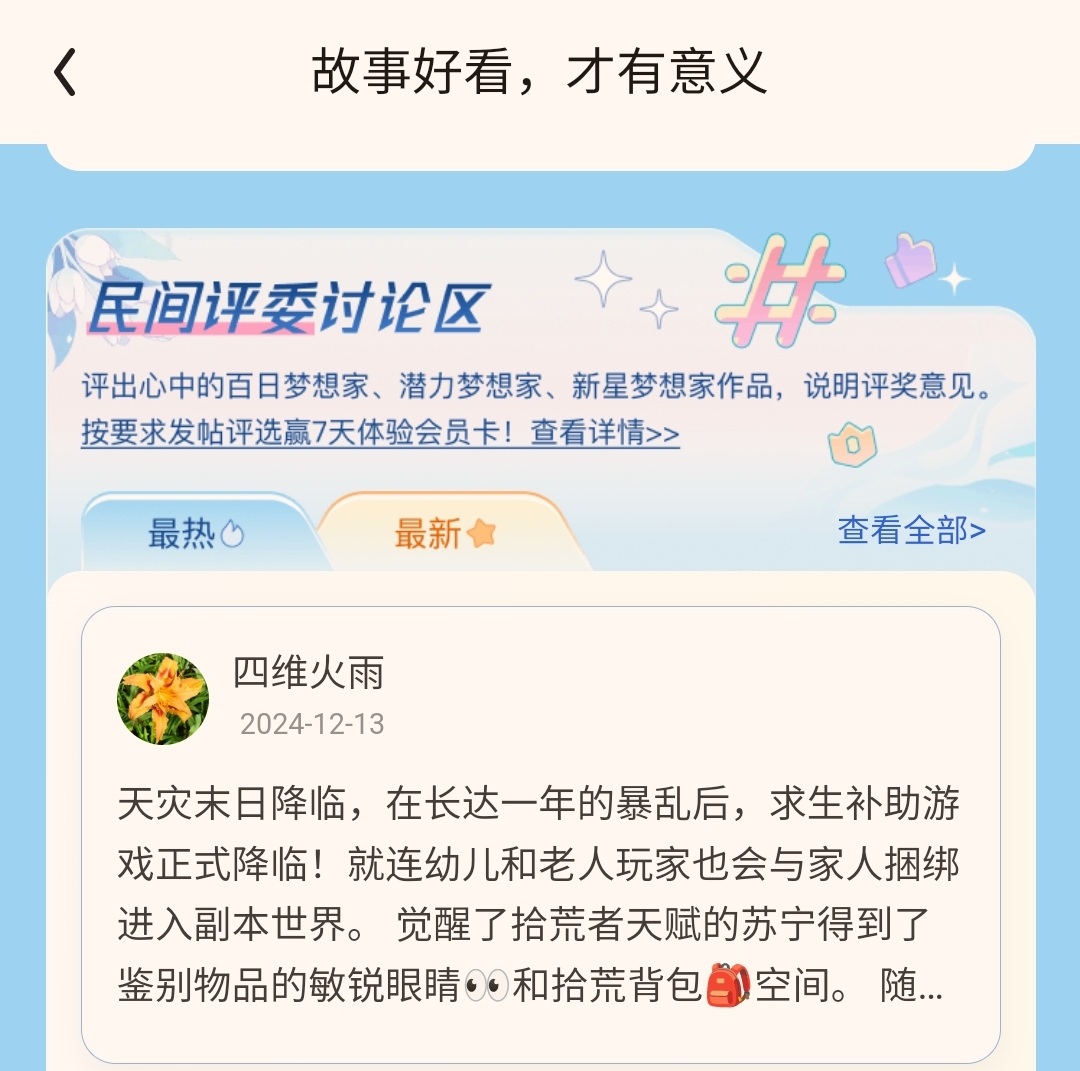This screenshot has width=1080, height=1071.
Task: Open the post by 四维火雨
Action: 540,890
